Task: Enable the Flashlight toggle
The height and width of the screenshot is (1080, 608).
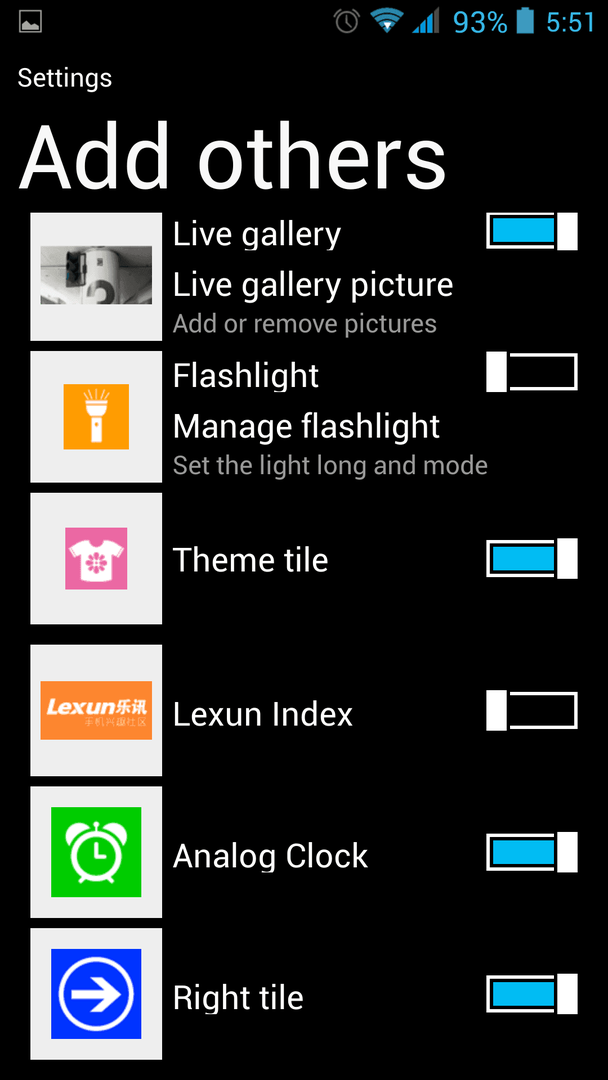Action: [532, 373]
